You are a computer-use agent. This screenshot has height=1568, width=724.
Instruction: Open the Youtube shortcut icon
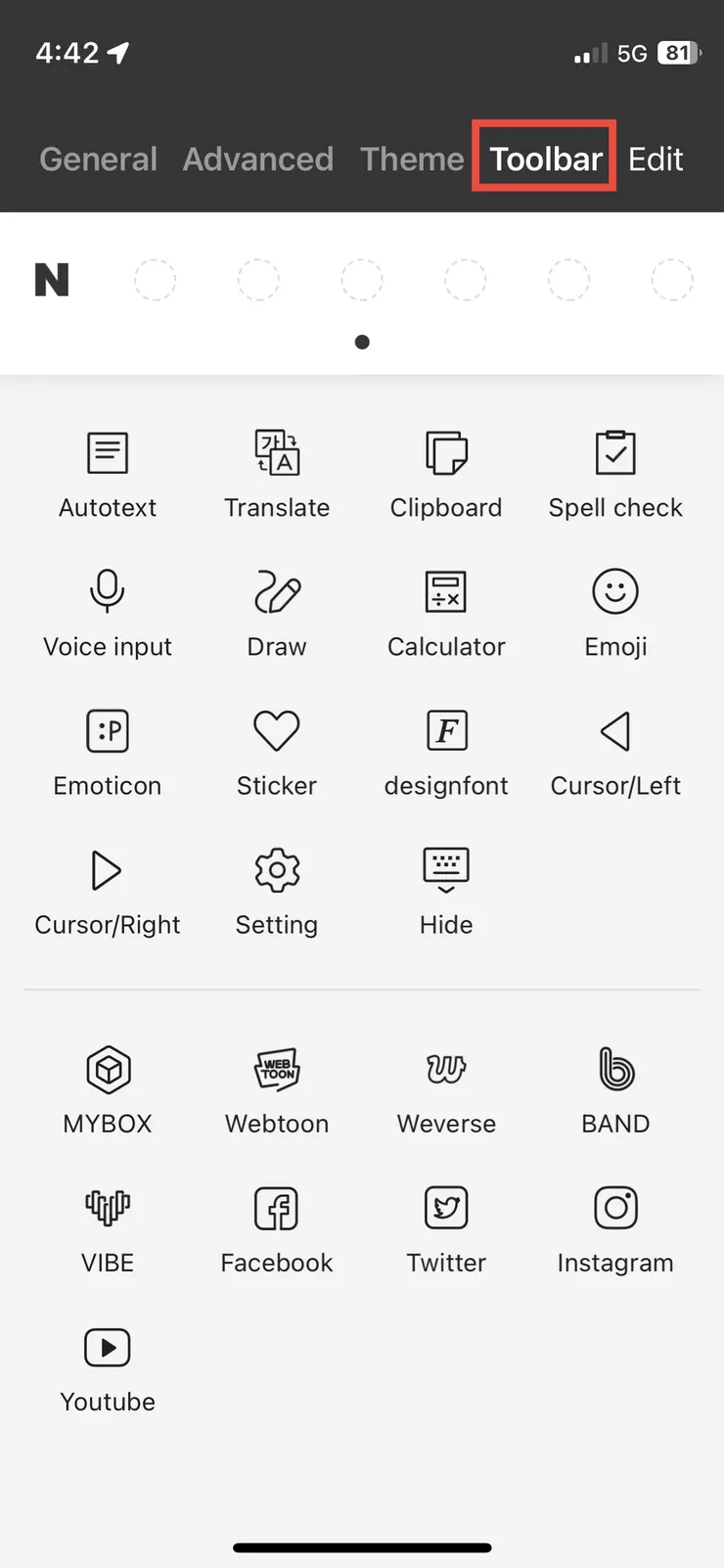(x=108, y=1347)
